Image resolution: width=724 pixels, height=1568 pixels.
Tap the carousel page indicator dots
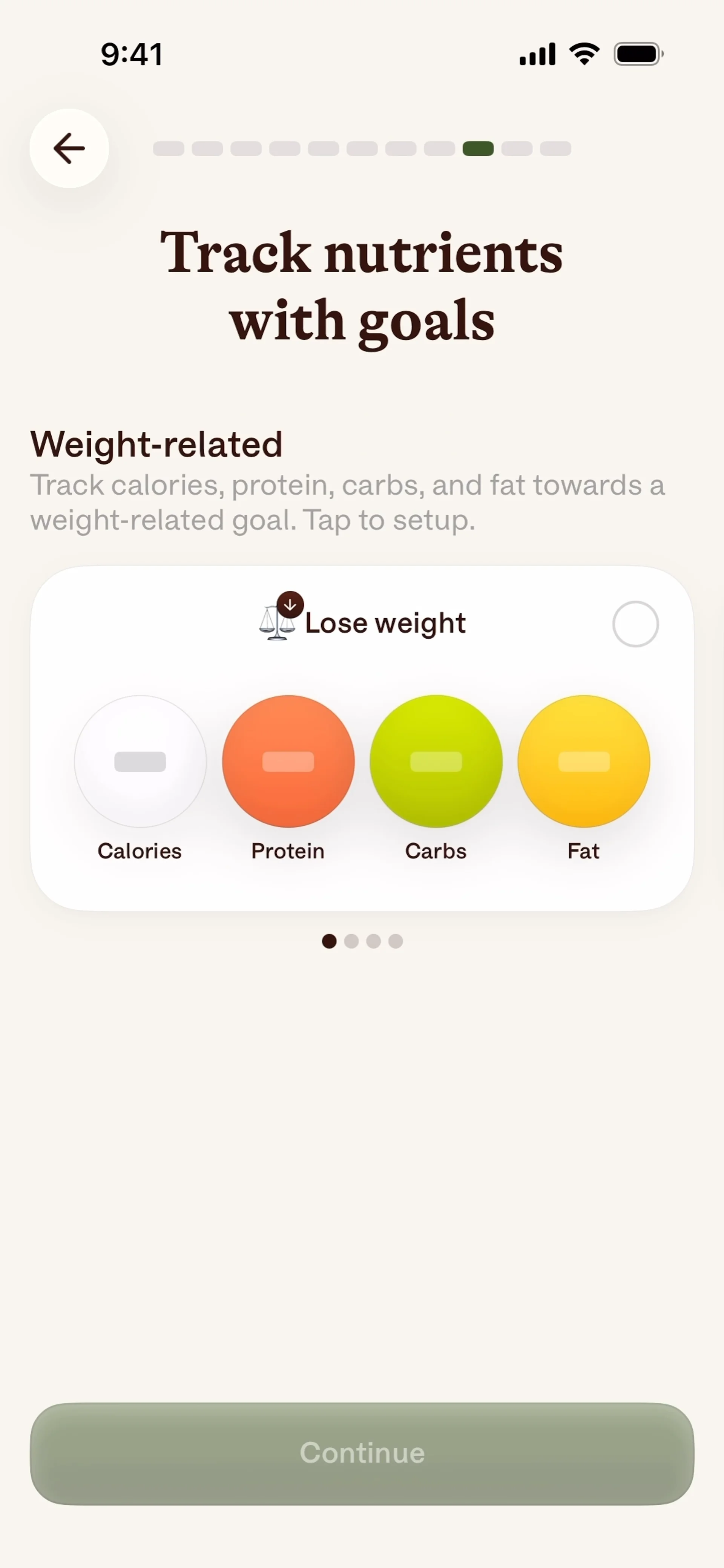point(362,941)
